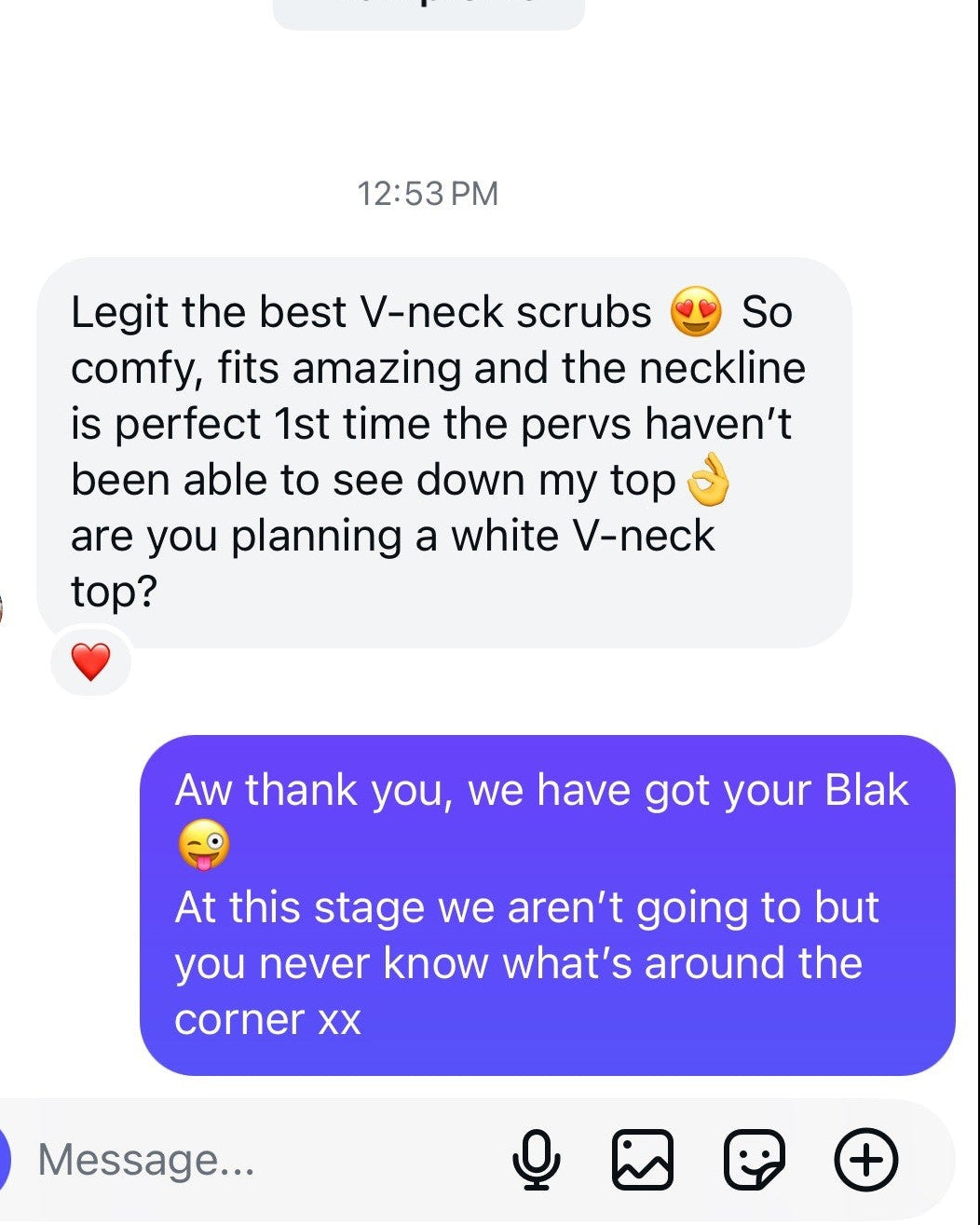Open the plus menu for more options
The image size is (980, 1225).
pyautogui.click(x=865, y=1160)
